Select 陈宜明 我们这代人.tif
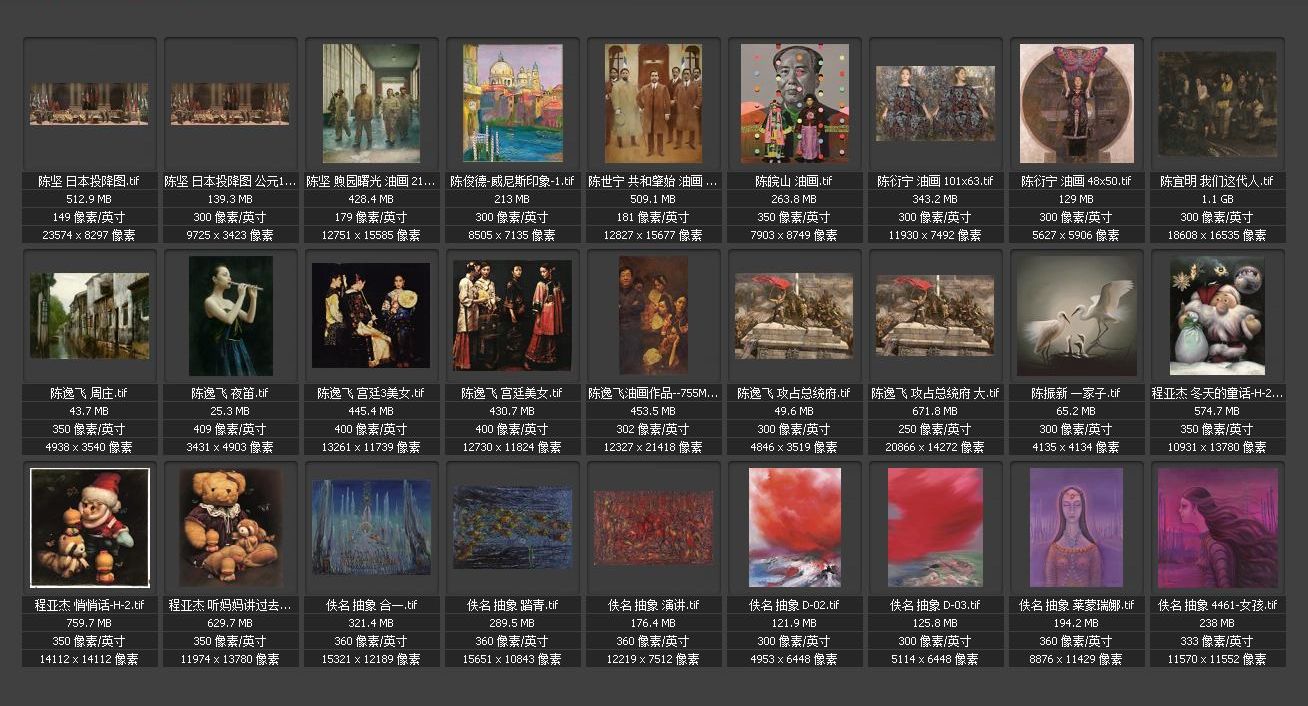 (1217, 104)
